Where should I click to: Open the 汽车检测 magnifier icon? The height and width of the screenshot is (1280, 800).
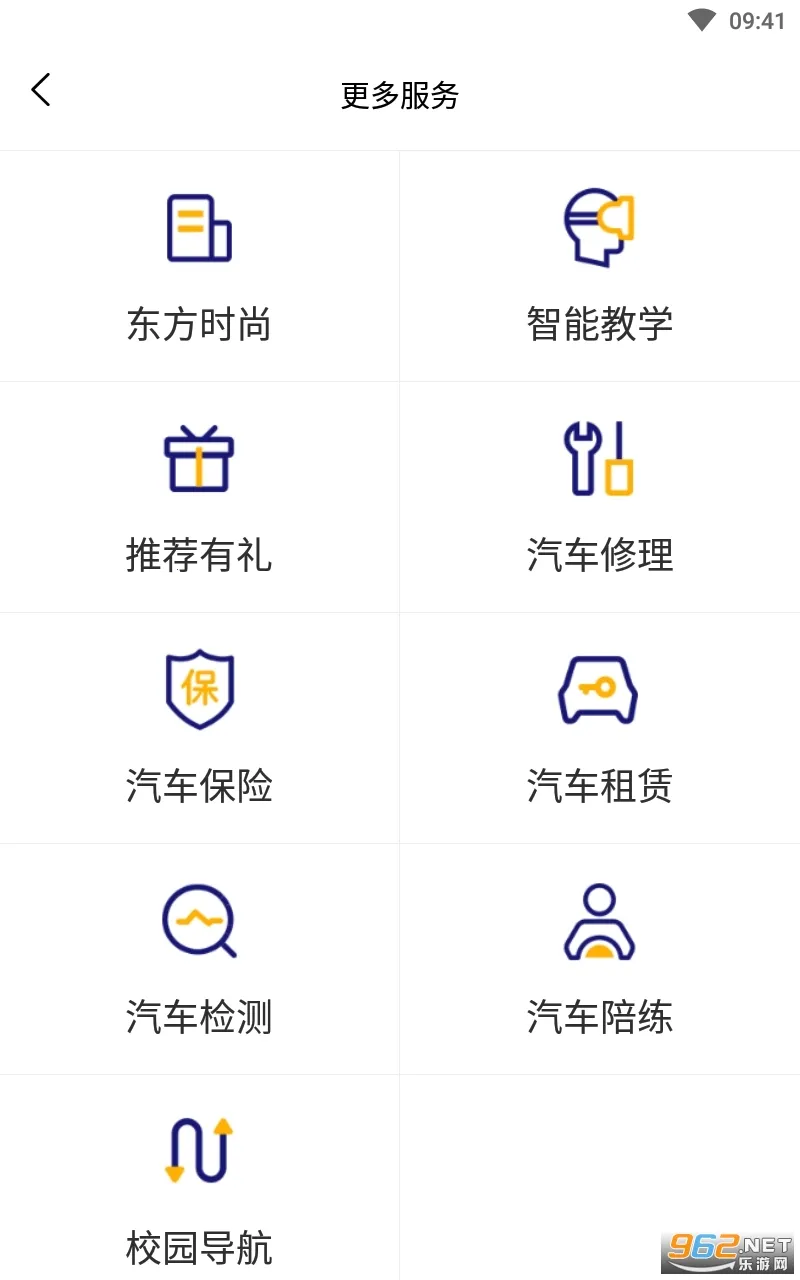[x=198, y=922]
